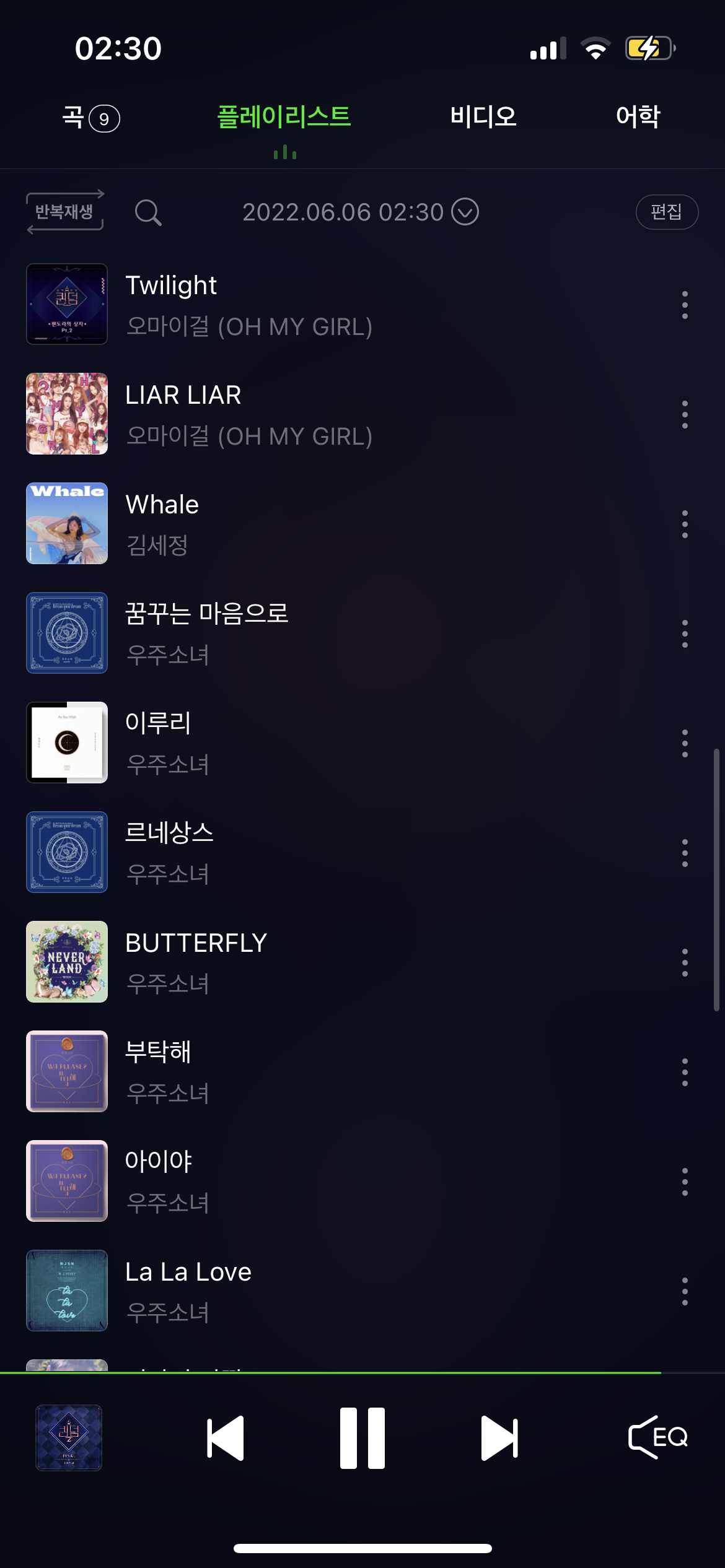
Task: Switch to the 어학 tab
Action: point(638,117)
